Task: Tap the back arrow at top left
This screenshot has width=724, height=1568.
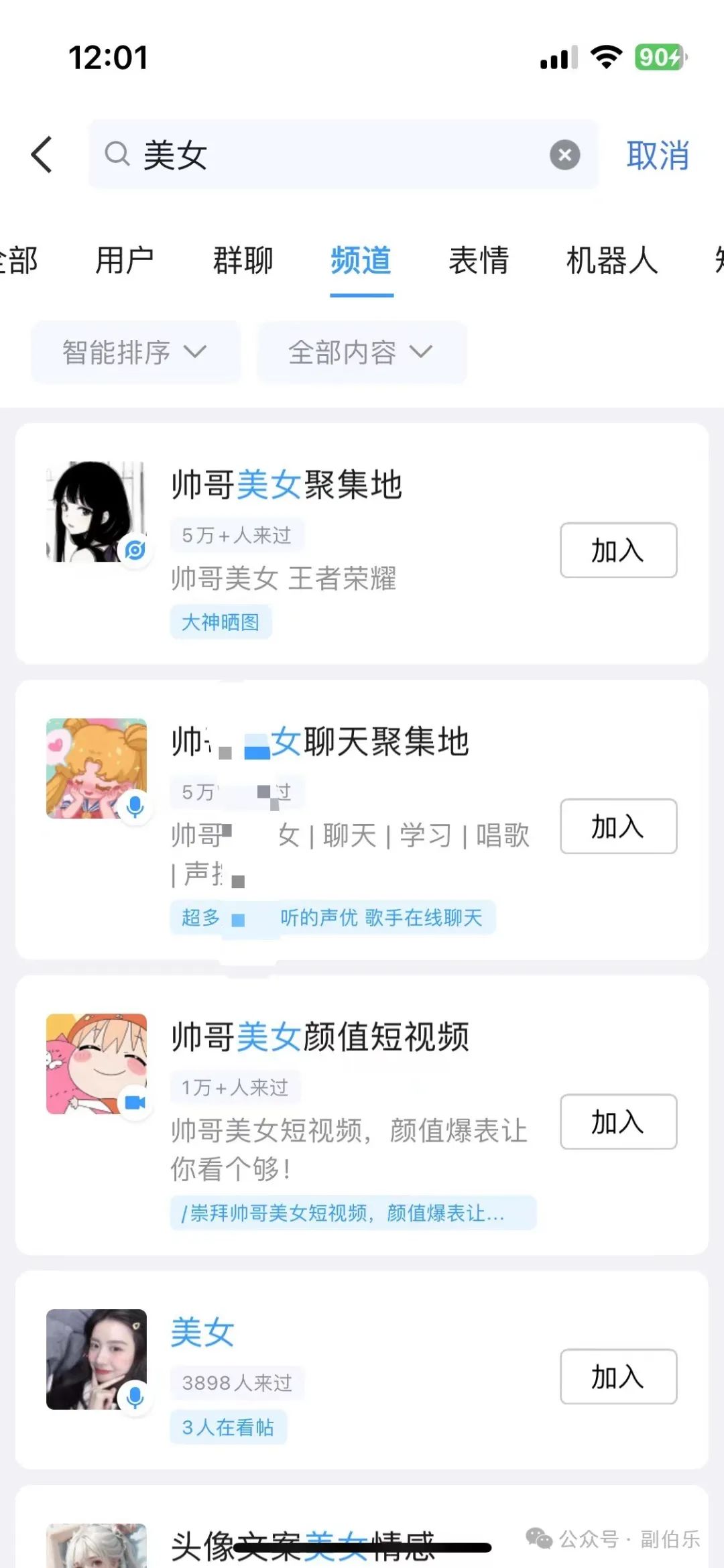Action: 42,154
